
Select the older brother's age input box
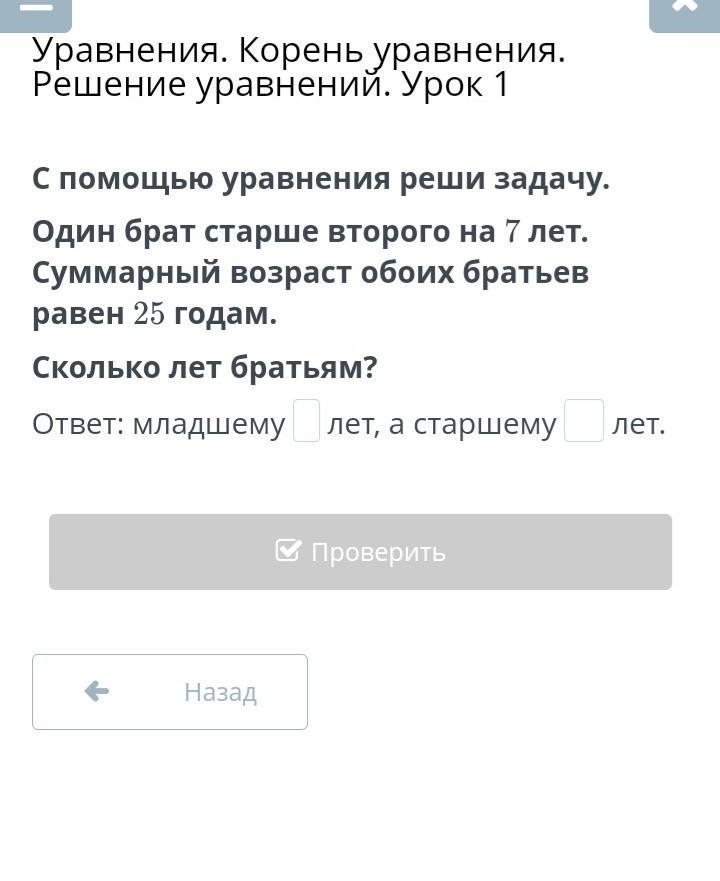(x=584, y=421)
